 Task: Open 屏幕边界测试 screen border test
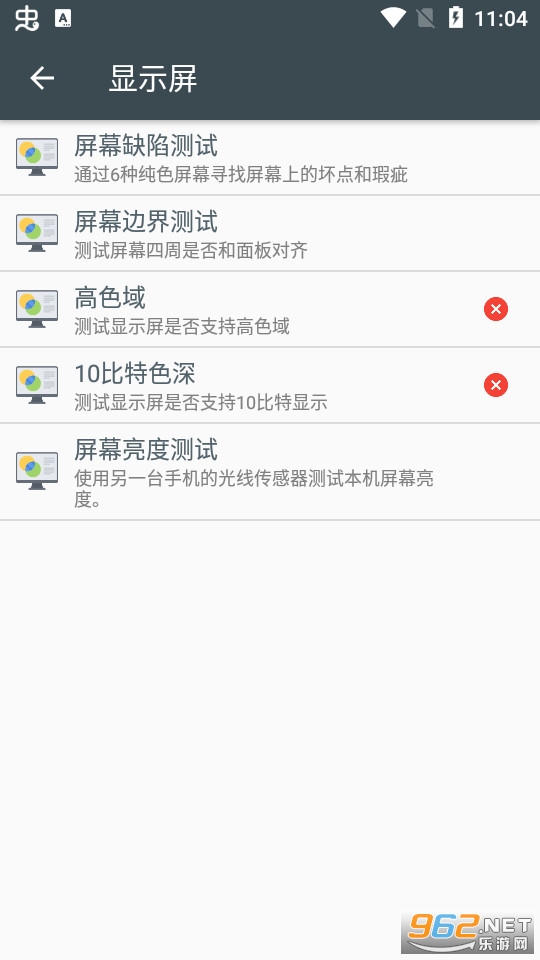point(270,233)
